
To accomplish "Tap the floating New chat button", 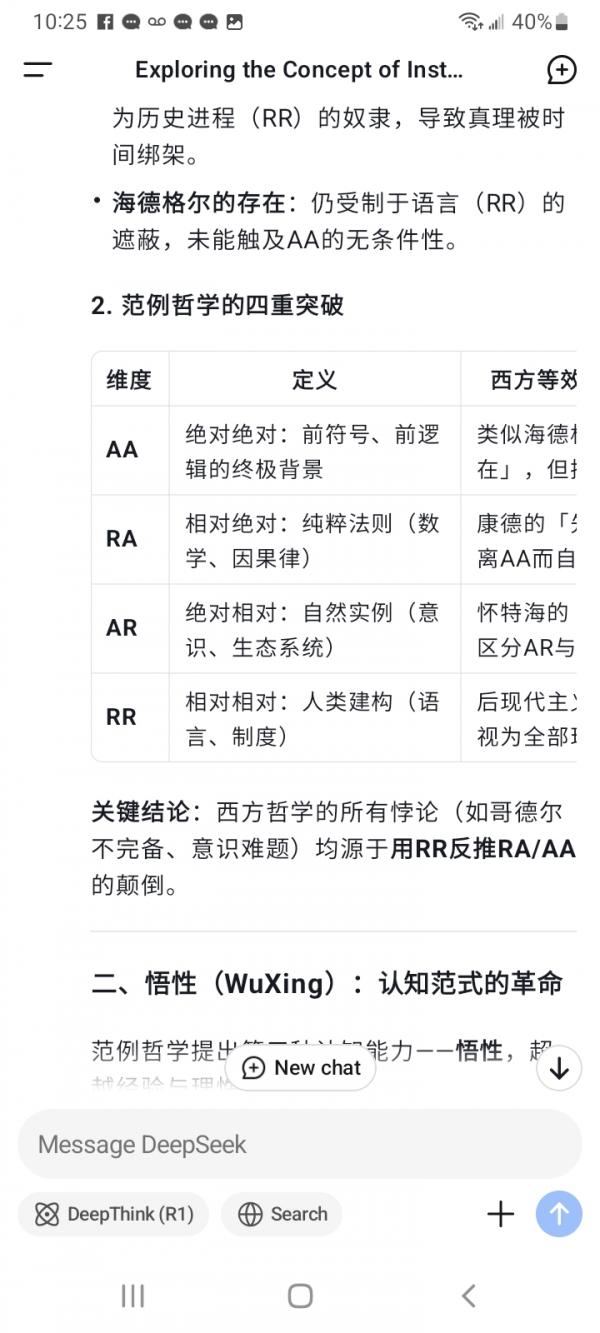I will pyautogui.click(x=301, y=1068).
